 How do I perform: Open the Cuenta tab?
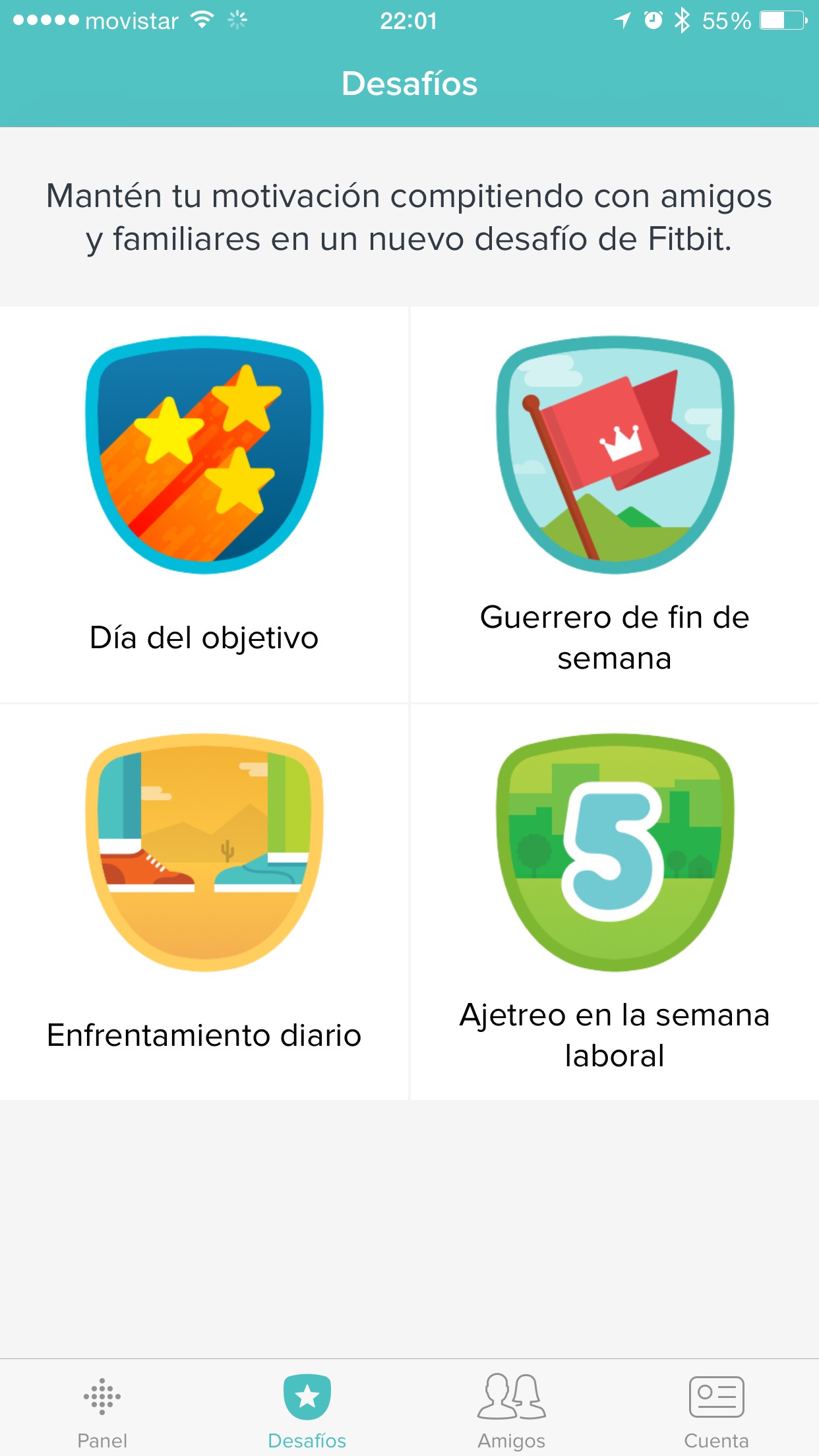716,1409
